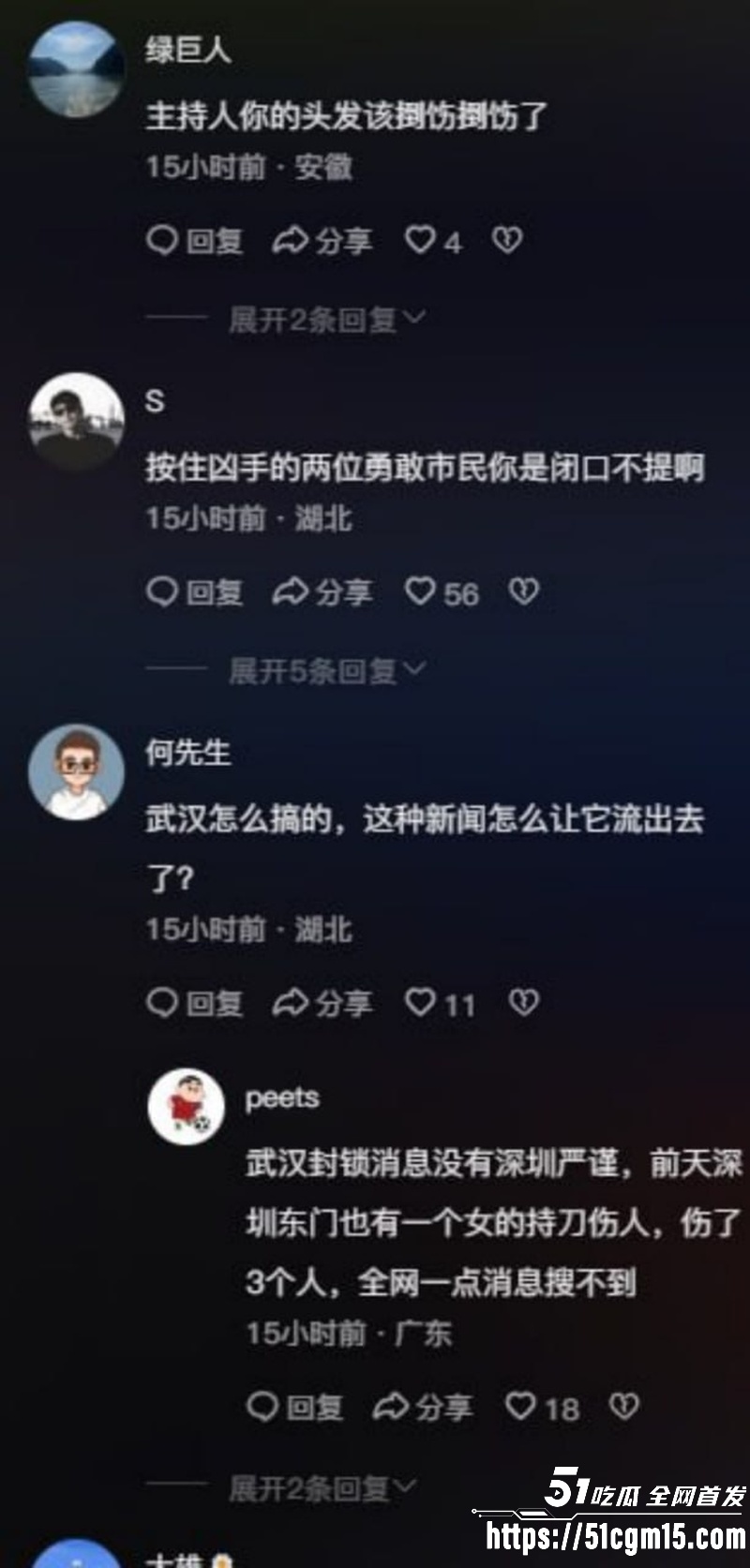Like 绿巨人's comment about the host's hair
750x1568 pixels.
click(x=420, y=241)
